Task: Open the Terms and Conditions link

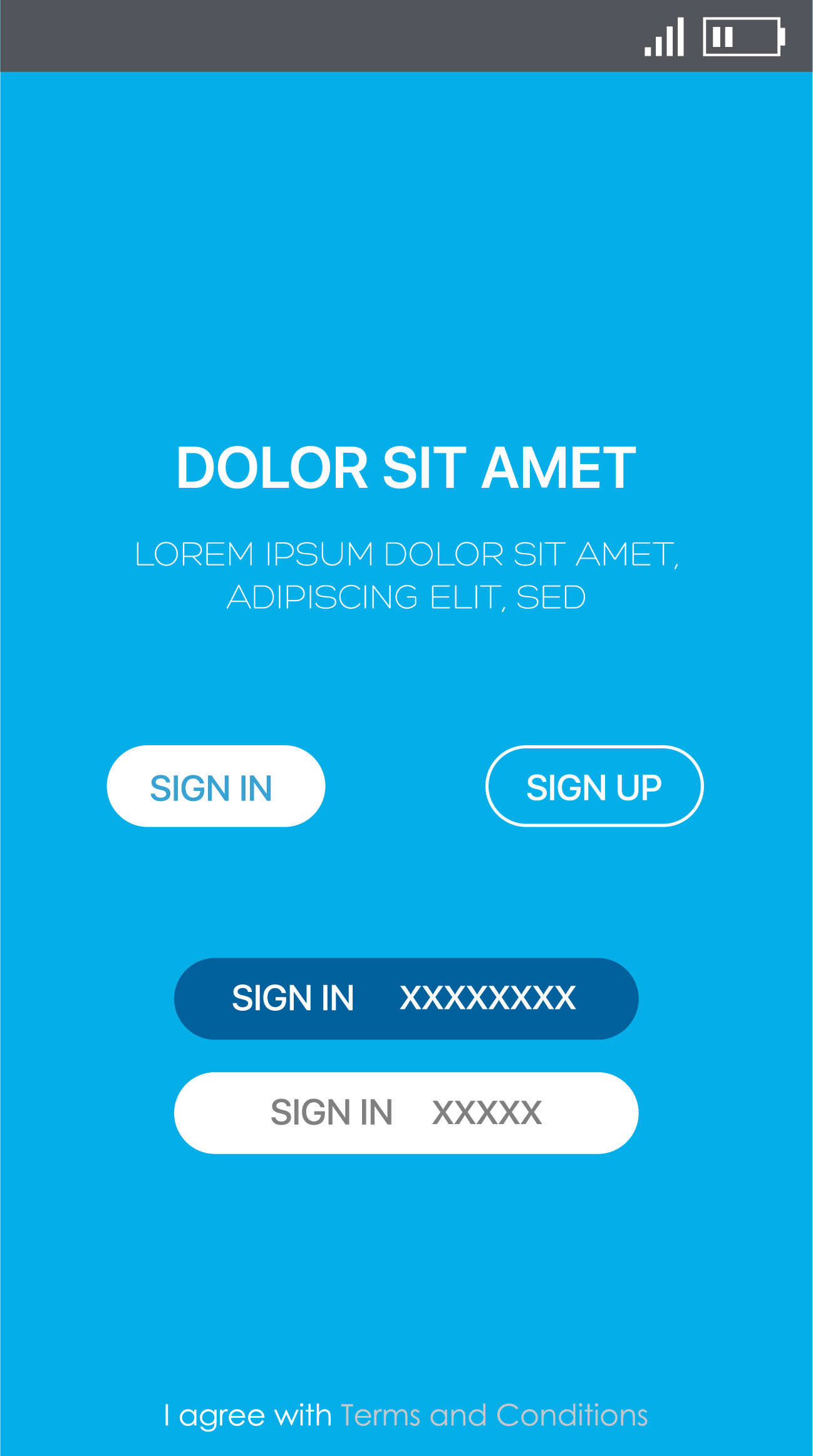Action: [494, 1415]
